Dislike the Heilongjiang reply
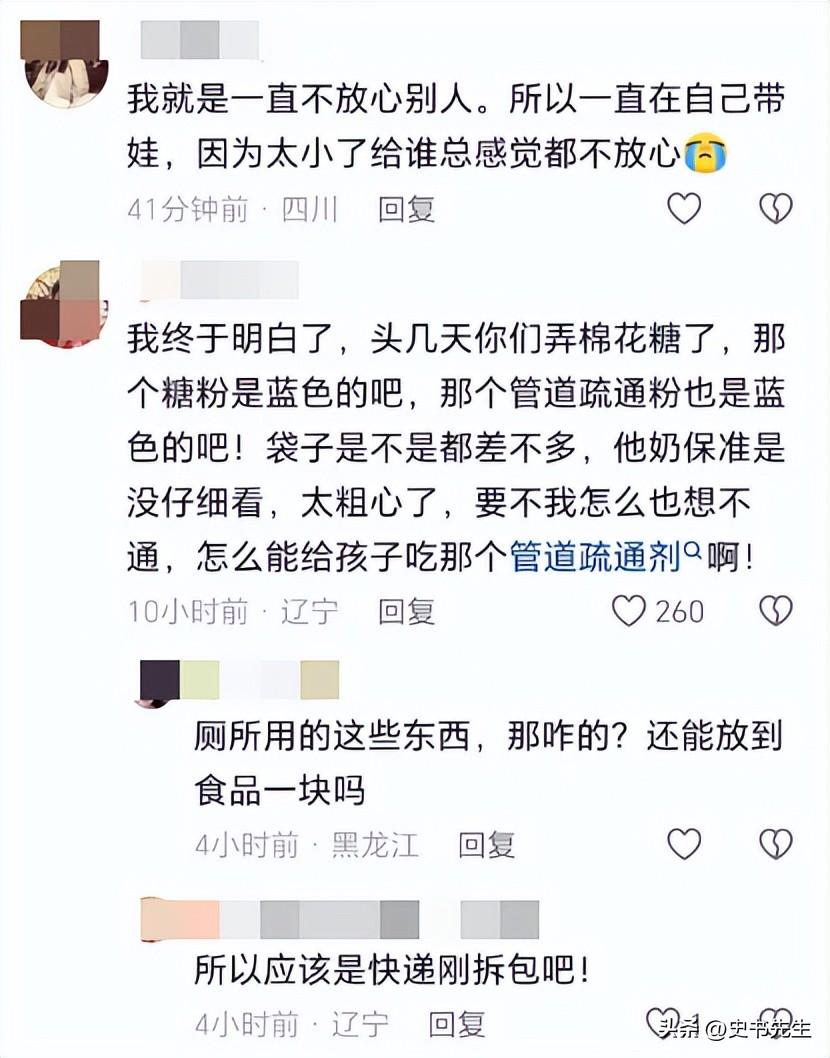The height and width of the screenshot is (1058, 830). tap(776, 844)
